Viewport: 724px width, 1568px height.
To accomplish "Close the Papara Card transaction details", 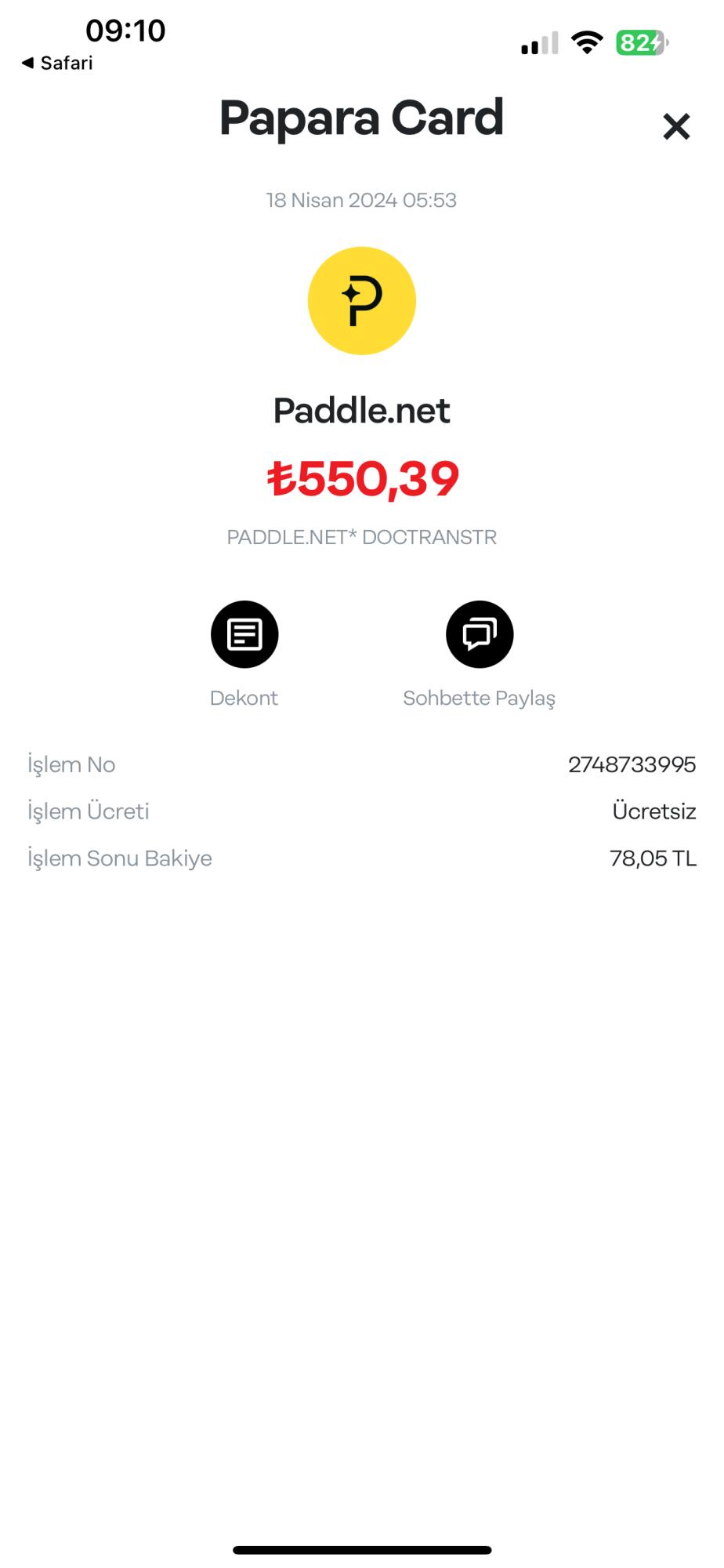I will (x=676, y=126).
